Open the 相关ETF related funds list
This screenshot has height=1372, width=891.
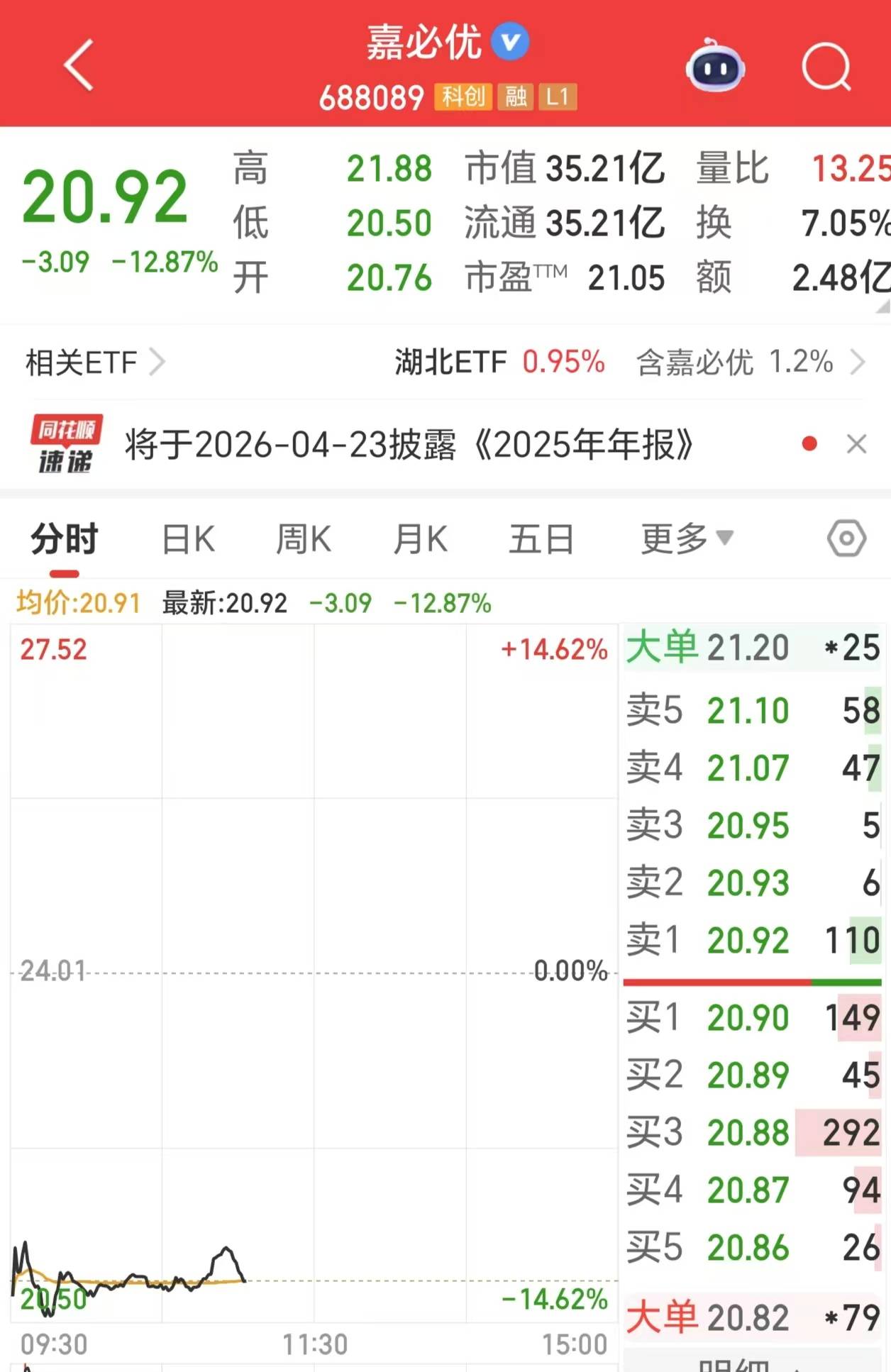[94, 363]
